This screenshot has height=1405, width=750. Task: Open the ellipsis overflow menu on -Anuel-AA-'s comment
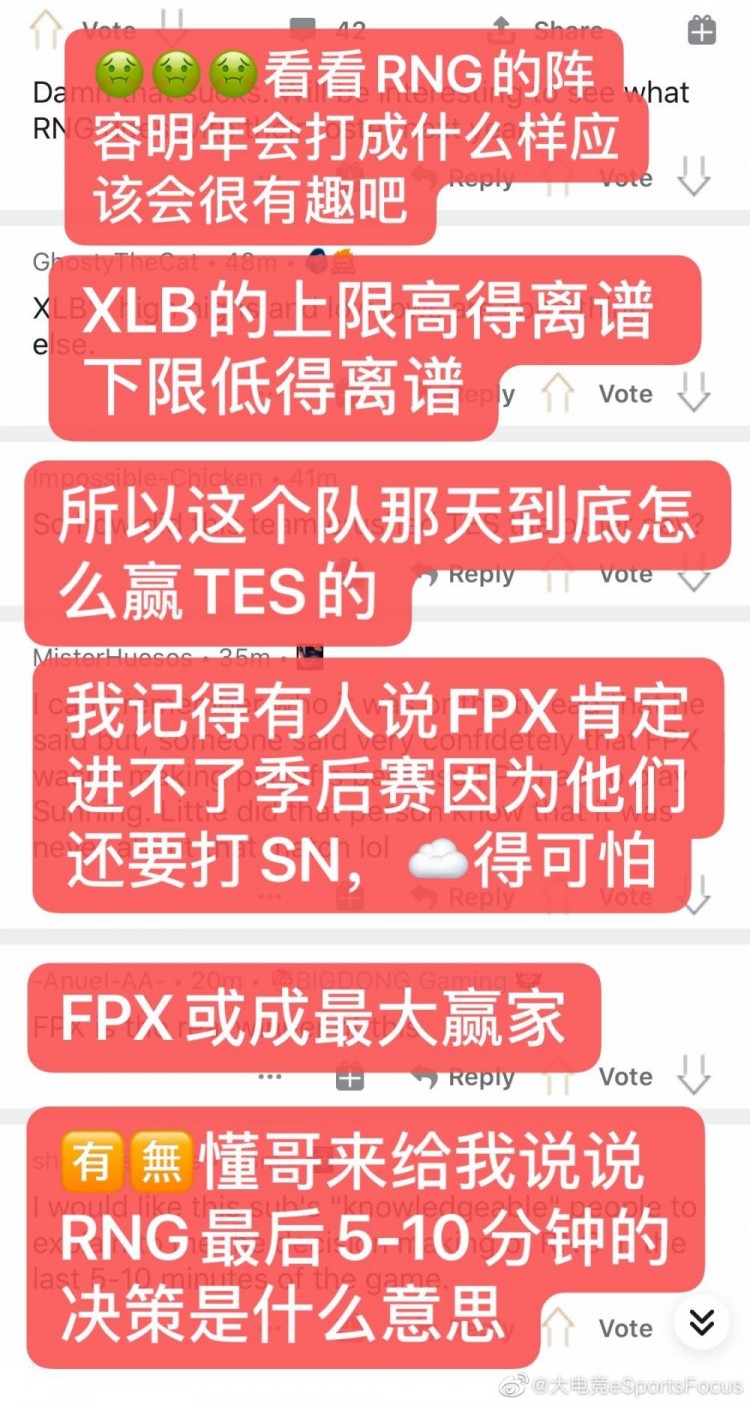click(268, 1077)
